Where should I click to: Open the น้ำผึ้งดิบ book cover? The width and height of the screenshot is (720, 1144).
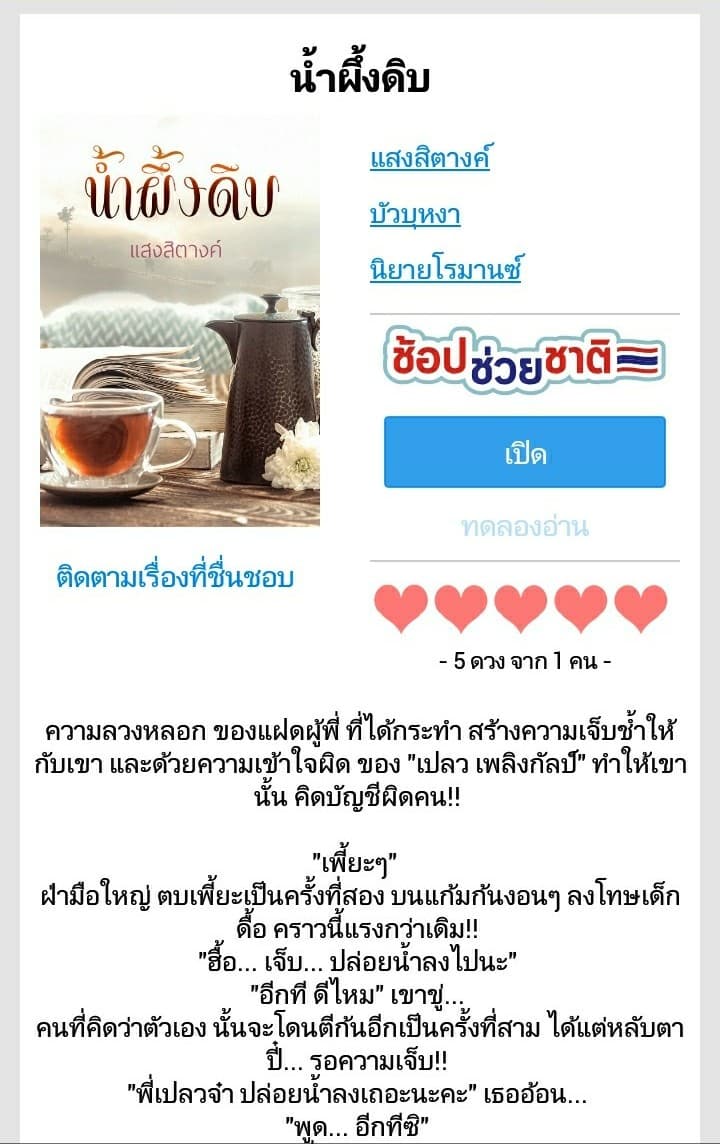[180, 322]
